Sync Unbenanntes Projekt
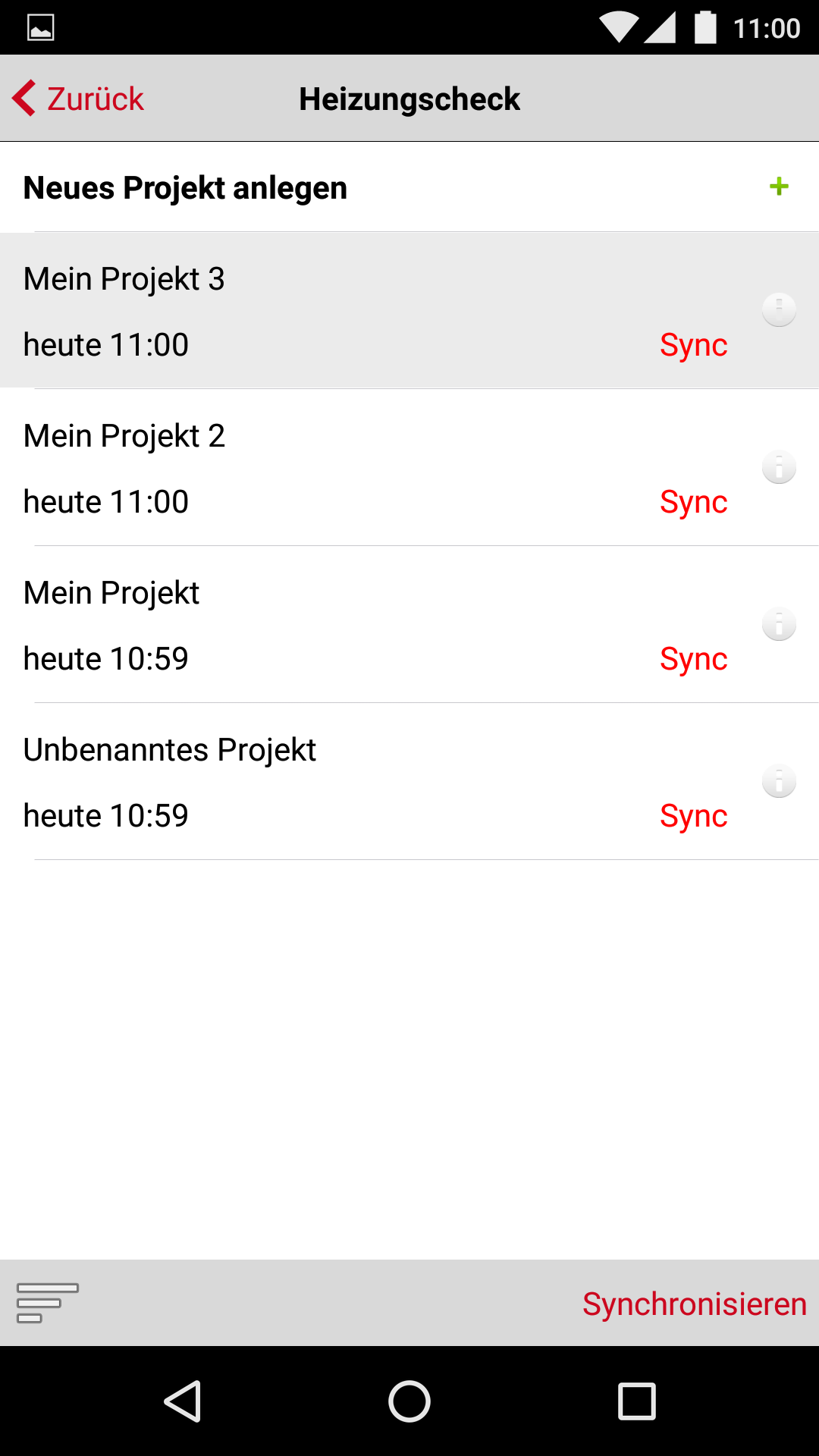819x1456 pixels. [693, 816]
